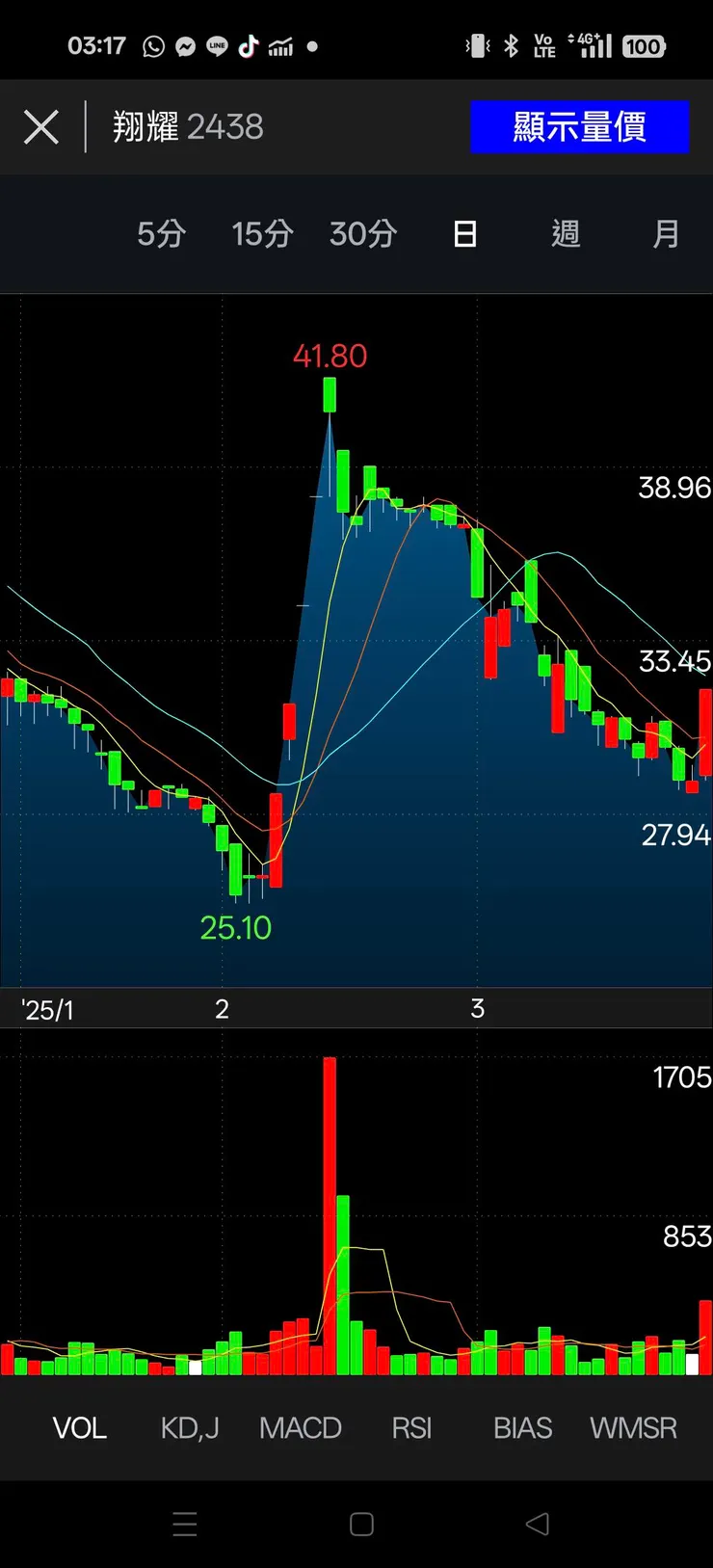Close the 翔耀 2438 chart view
The width and height of the screenshot is (713, 1568).
point(41,127)
